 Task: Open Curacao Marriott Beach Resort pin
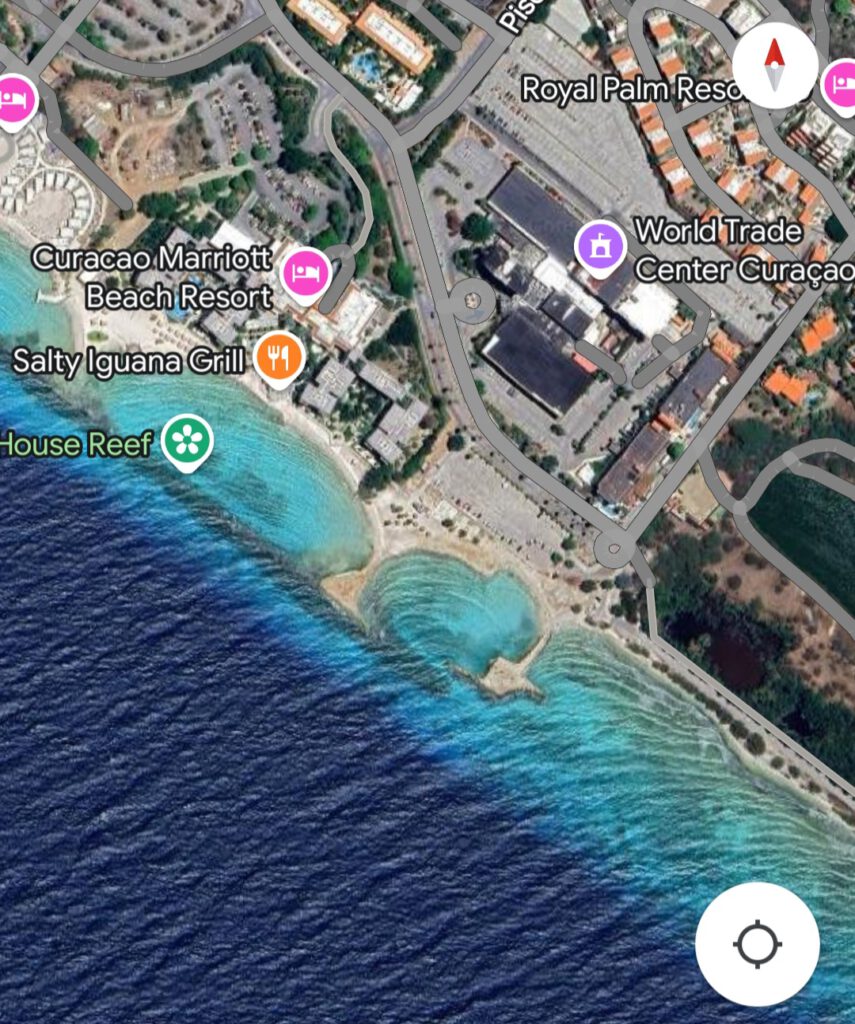click(306, 273)
